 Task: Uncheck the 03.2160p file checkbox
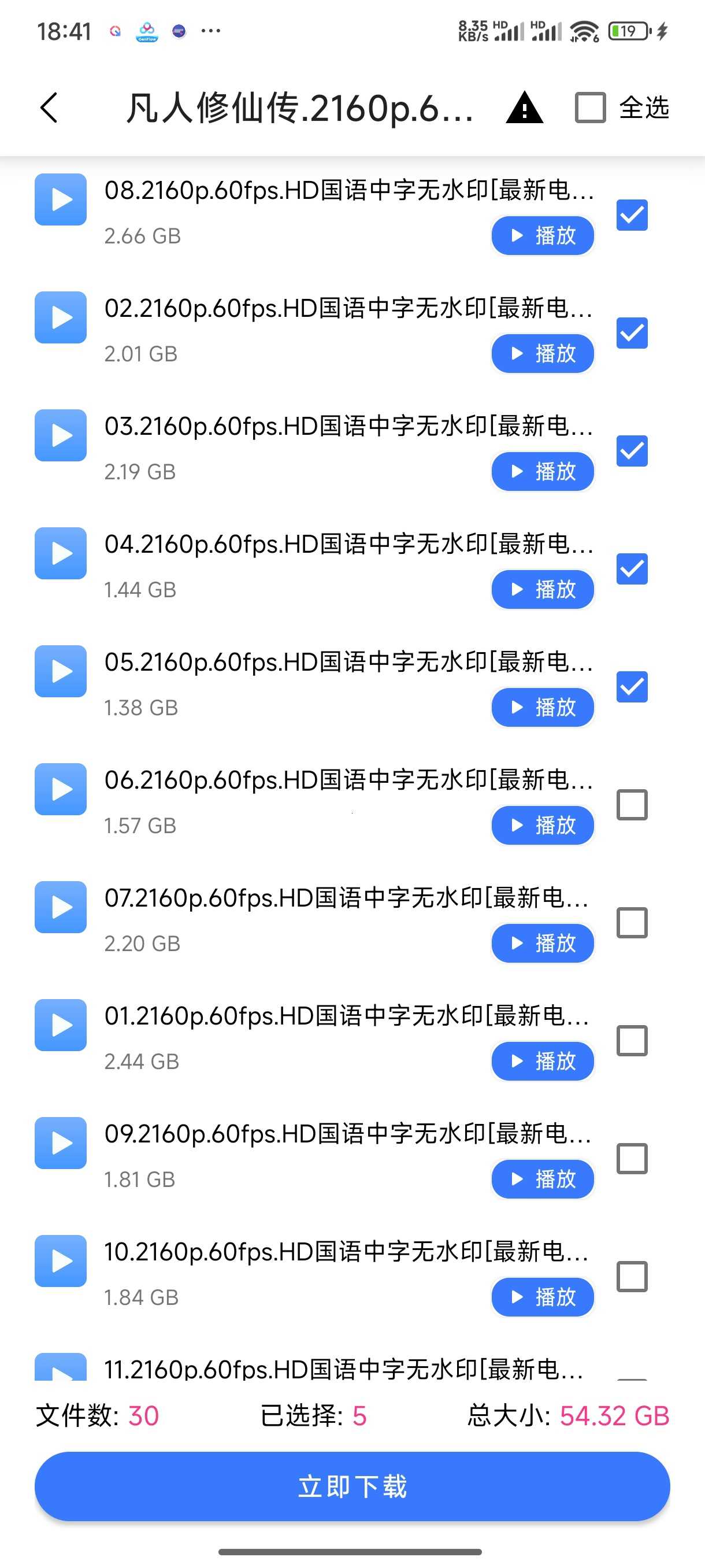point(632,451)
